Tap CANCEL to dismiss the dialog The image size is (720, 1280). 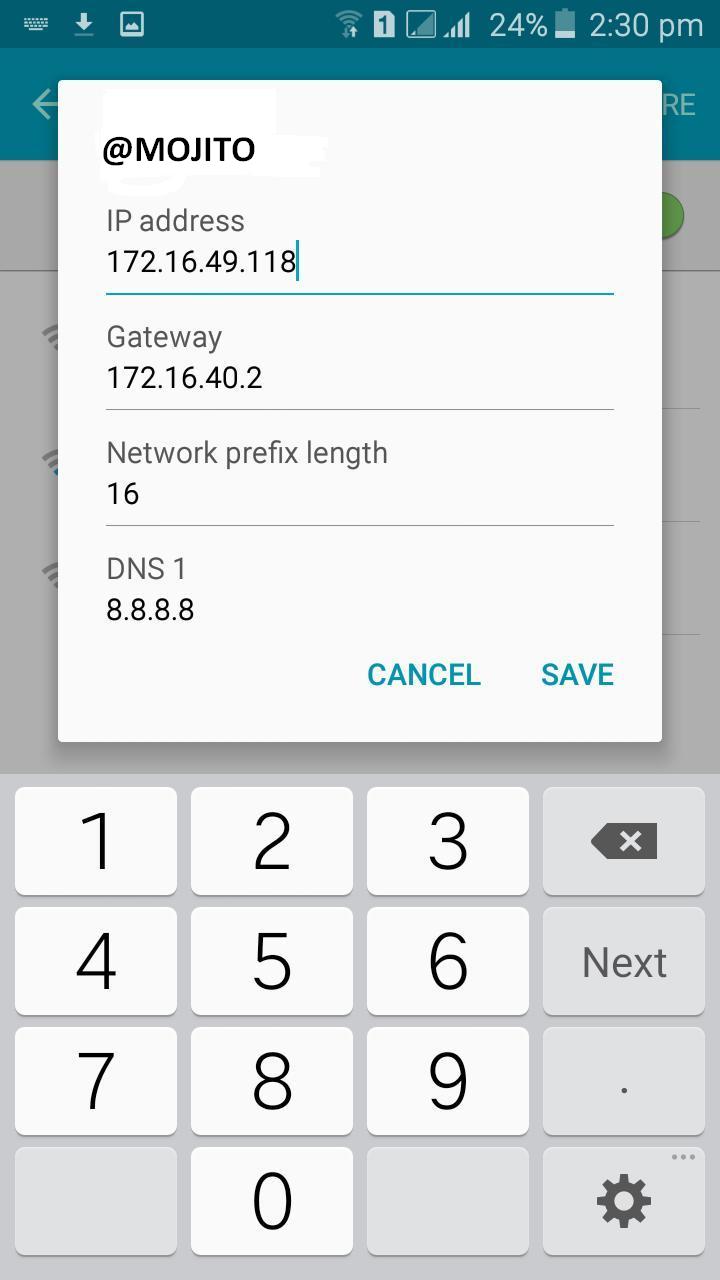423,674
